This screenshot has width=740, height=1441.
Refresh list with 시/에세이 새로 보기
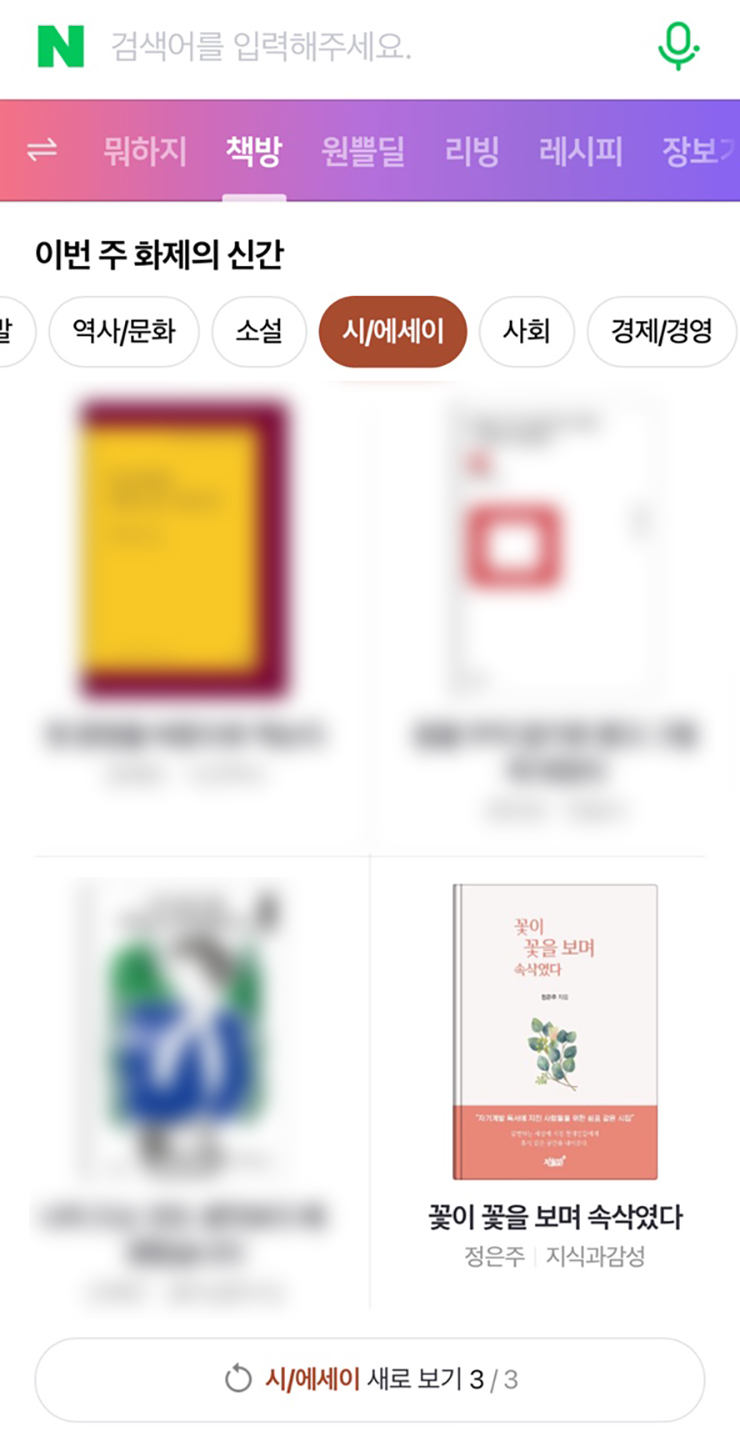tap(370, 1380)
